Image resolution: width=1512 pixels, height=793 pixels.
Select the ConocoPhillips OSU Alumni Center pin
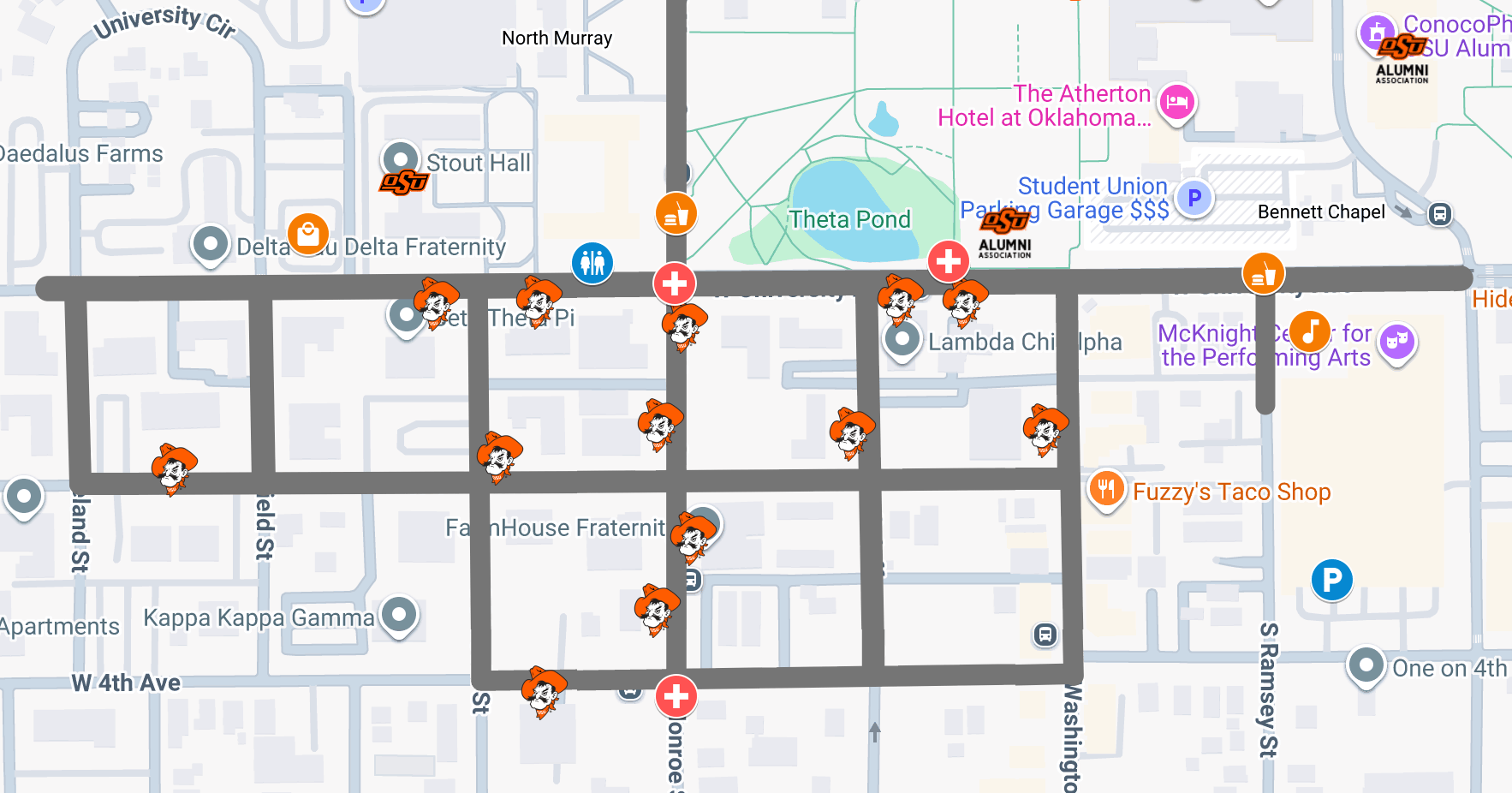pyautogui.click(x=1376, y=33)
